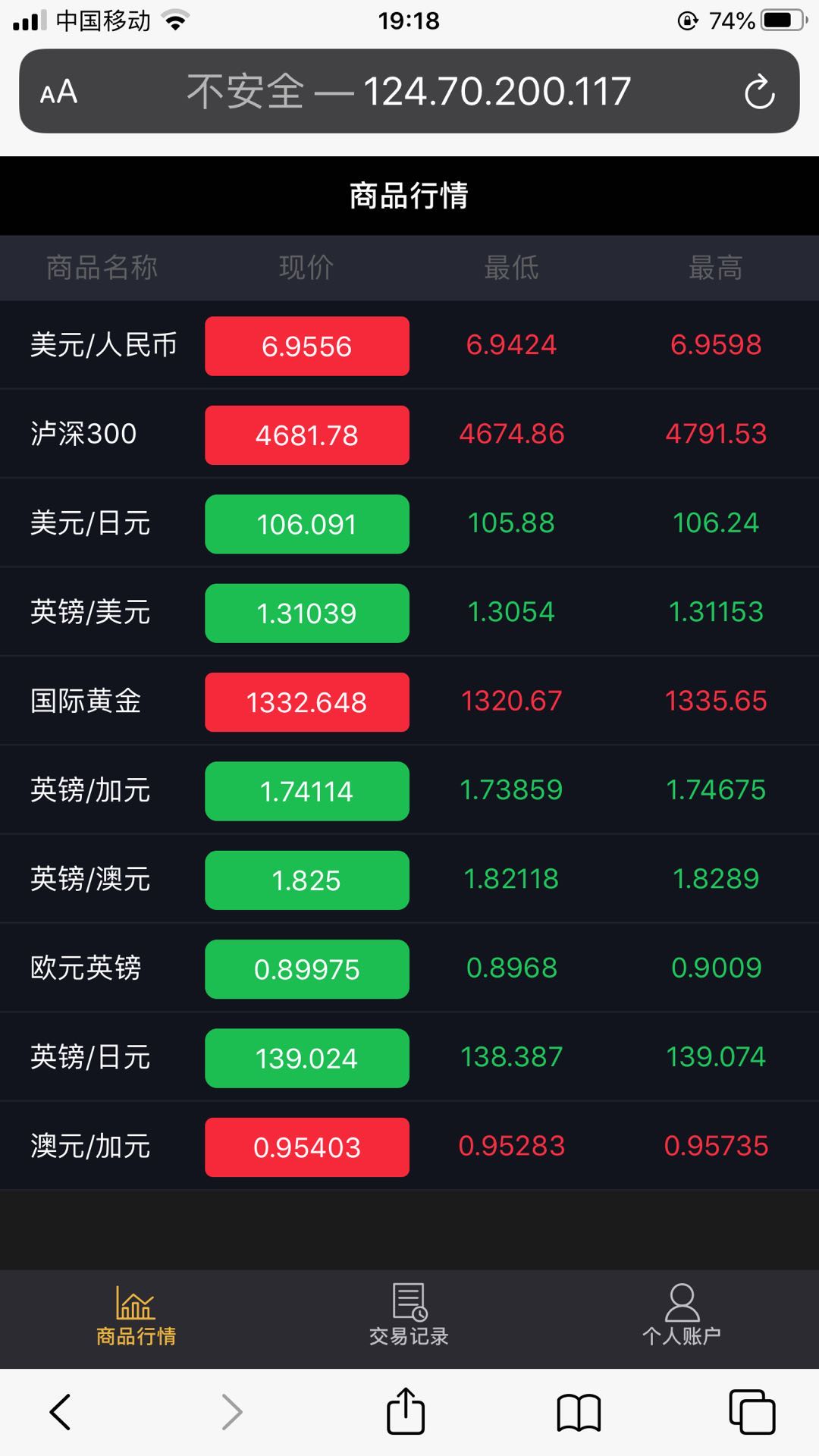Open the 英镑/美元 row
Screen dimensions: 819x1456
tap(409, 612)
